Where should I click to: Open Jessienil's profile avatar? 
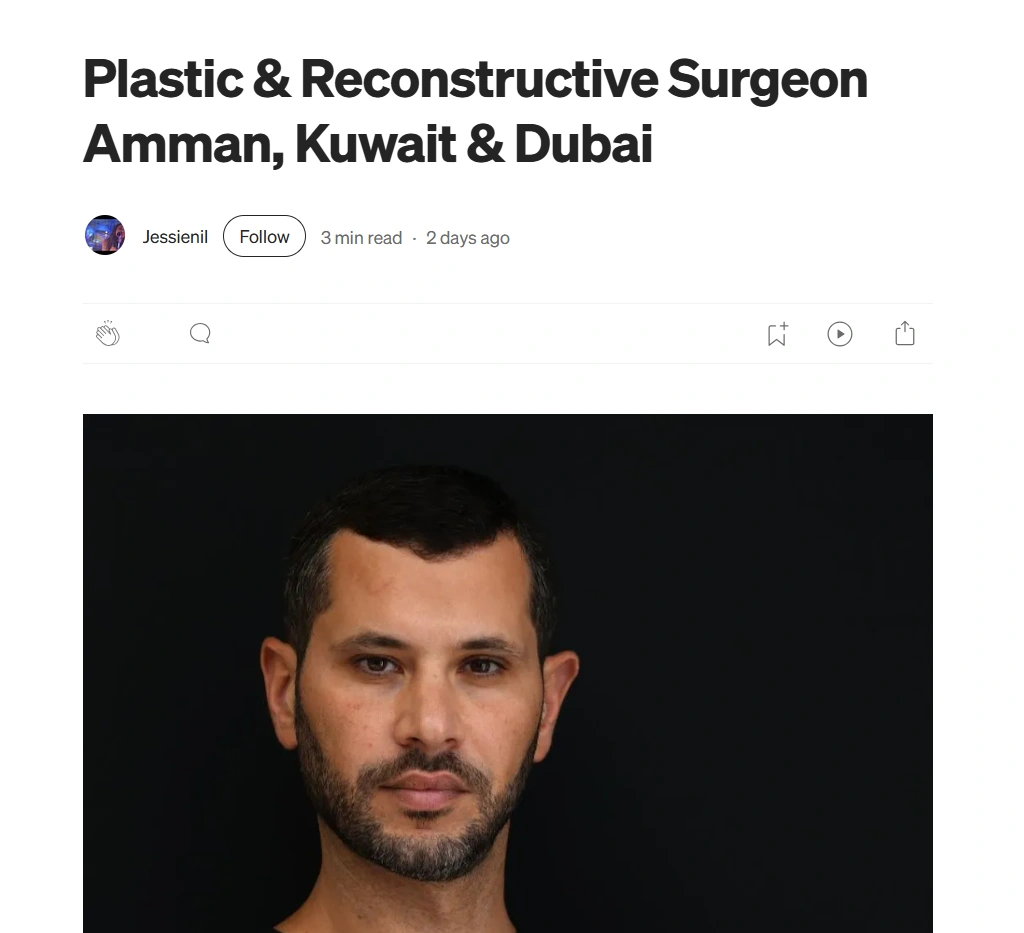[x=105, y=236]
